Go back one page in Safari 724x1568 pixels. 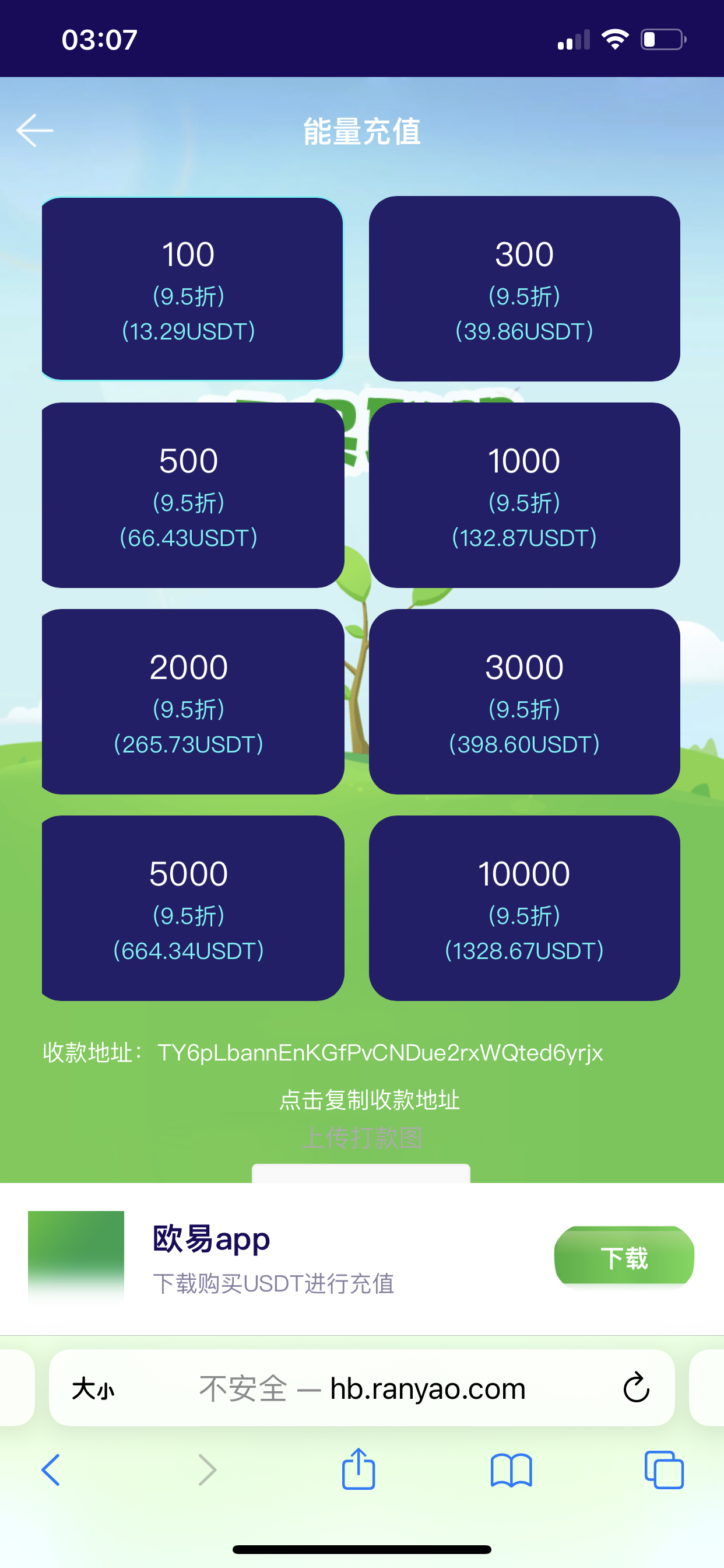tap(51, 1470)
